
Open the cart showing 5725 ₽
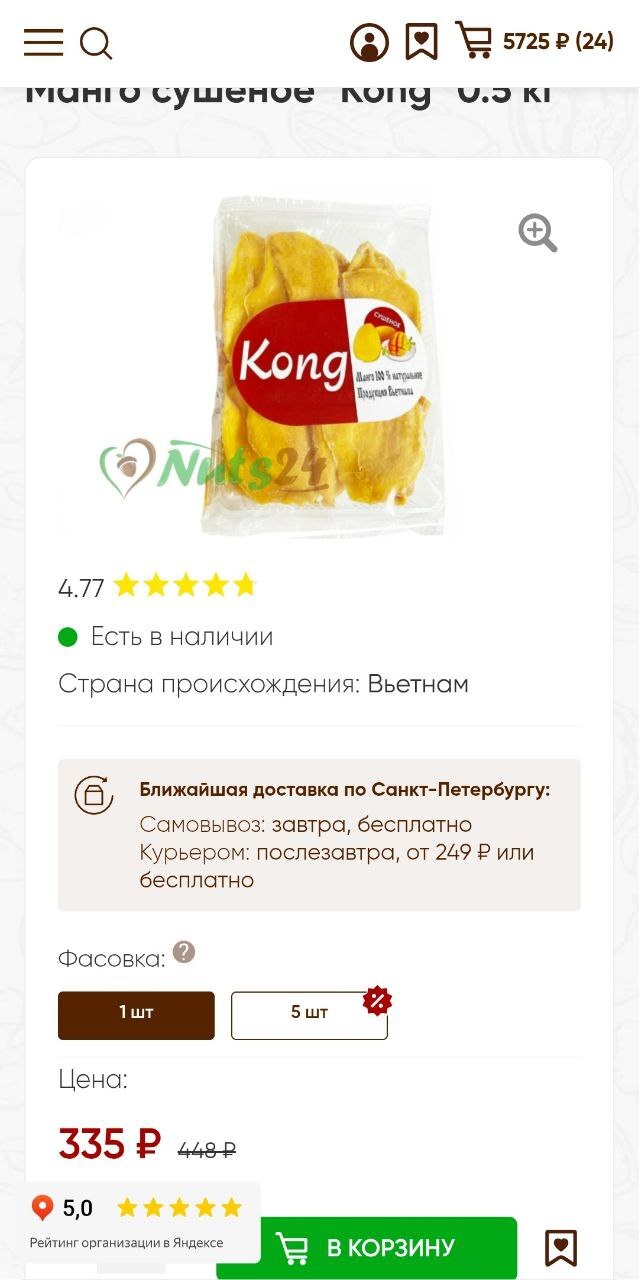pos(535,42)
